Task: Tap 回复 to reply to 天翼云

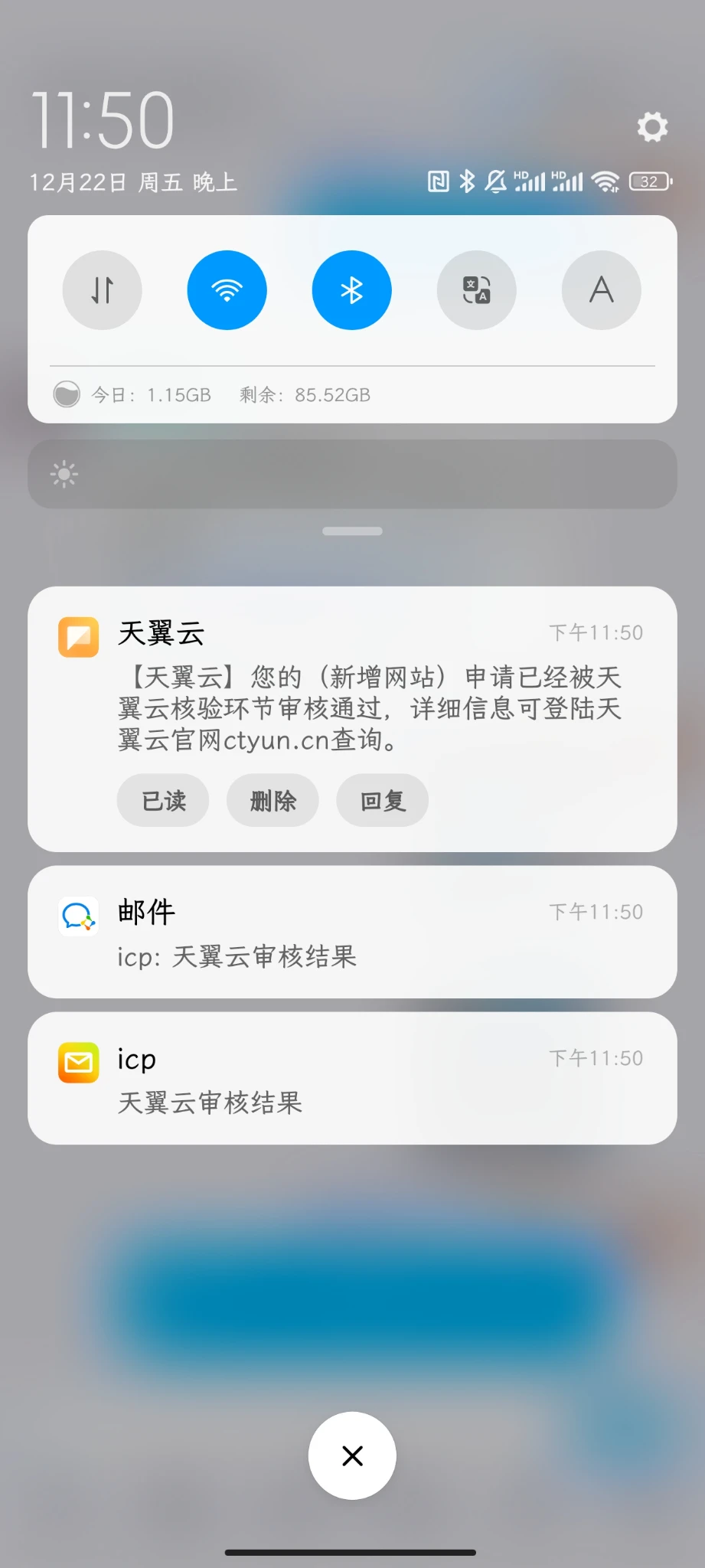Action: (382, 801)
